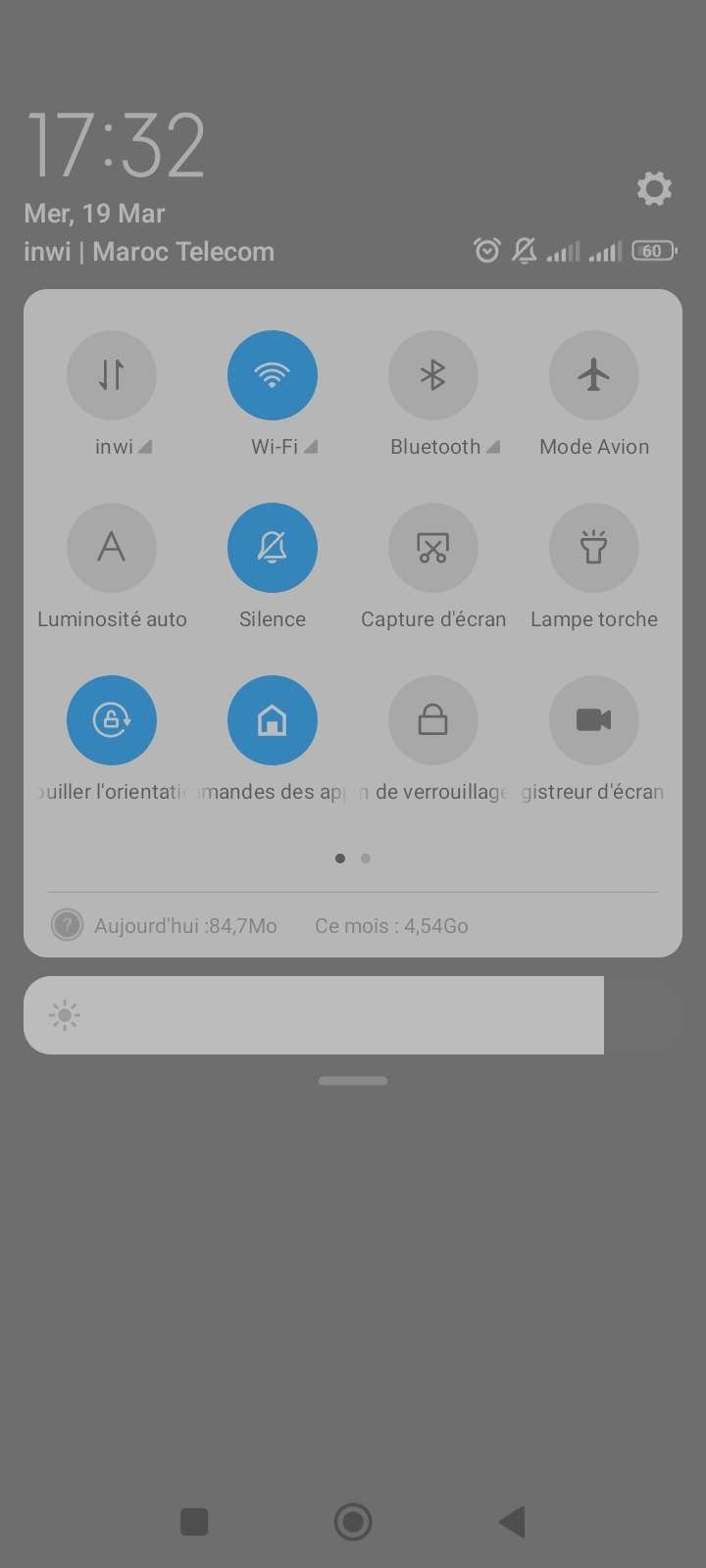Turn off Wi-Fi
This screenshot has height=1568, width=706.
click(273, 375)
